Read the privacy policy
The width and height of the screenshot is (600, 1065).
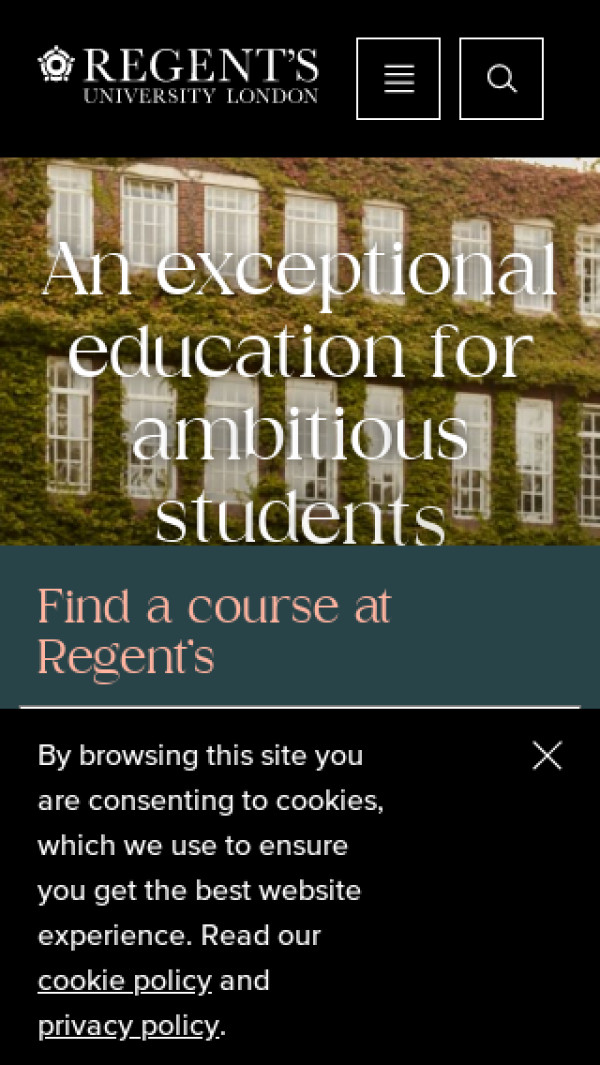coord(128,1026)
